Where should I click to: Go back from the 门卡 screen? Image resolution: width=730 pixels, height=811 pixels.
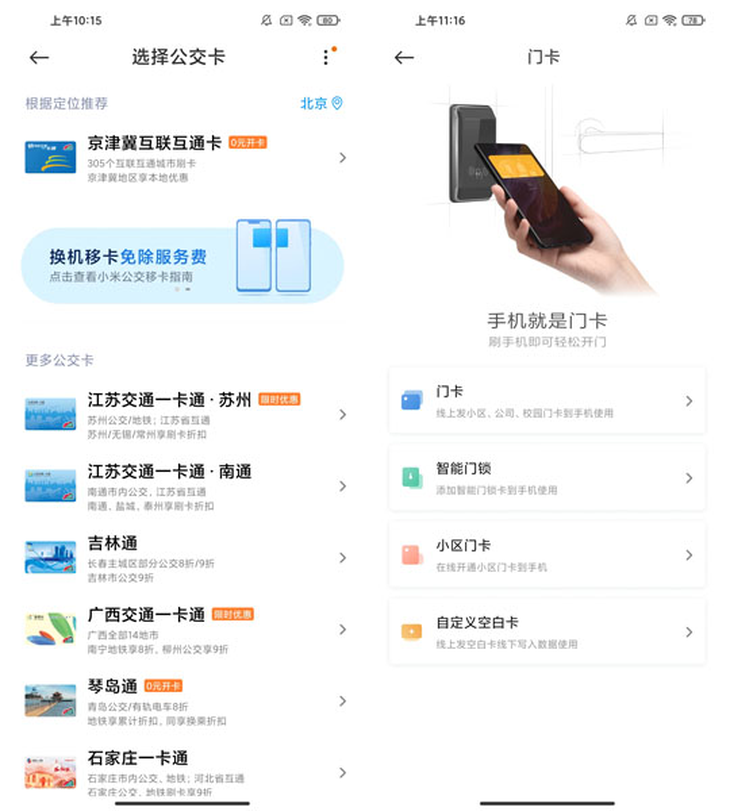pos(404,58)
